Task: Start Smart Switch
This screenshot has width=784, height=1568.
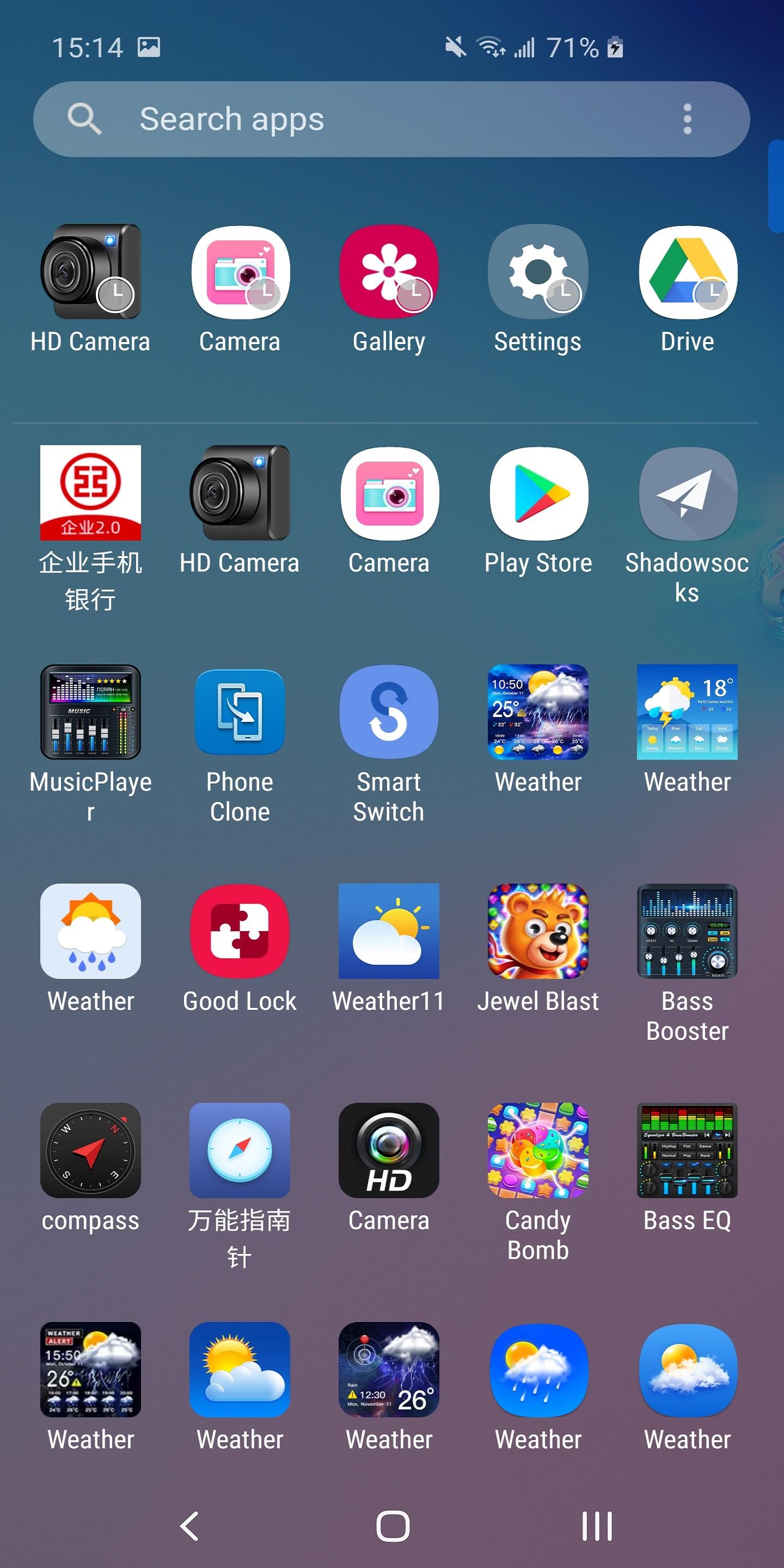Action: click(x=389, y=712)
